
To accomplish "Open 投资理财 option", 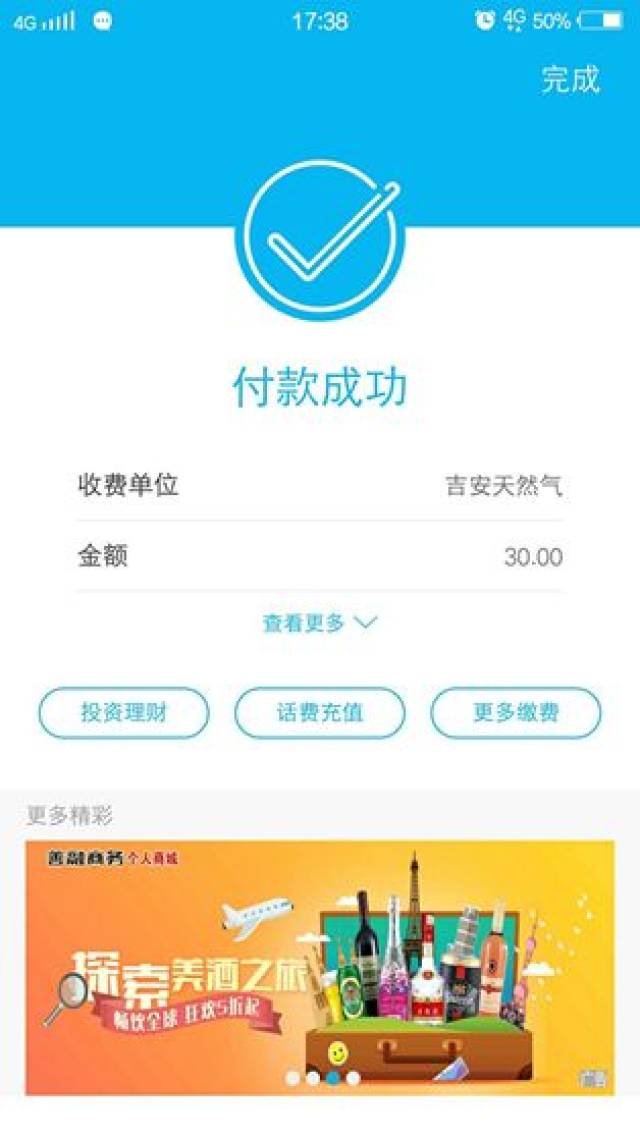I will pos(124,713).
